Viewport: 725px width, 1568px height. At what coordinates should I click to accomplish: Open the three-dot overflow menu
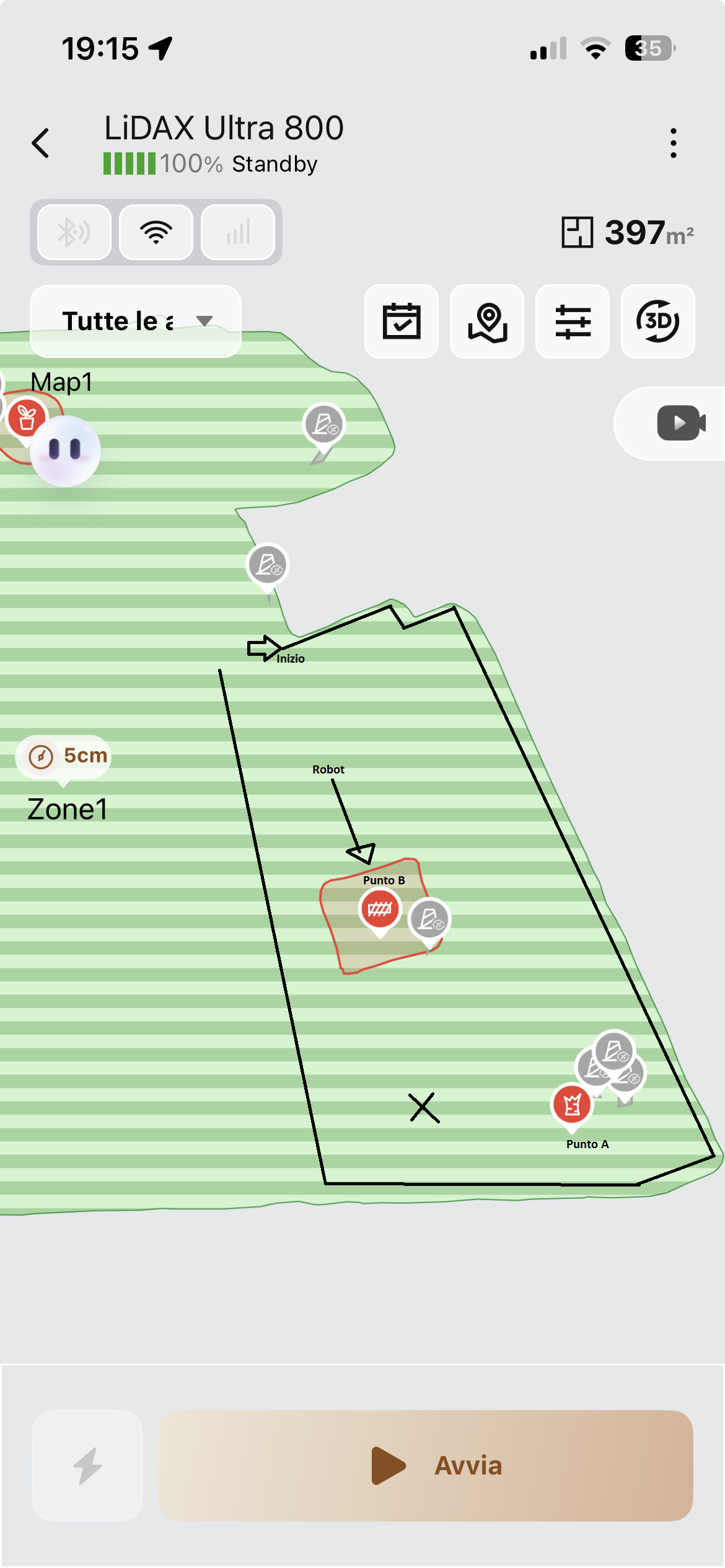coord(674,144)
